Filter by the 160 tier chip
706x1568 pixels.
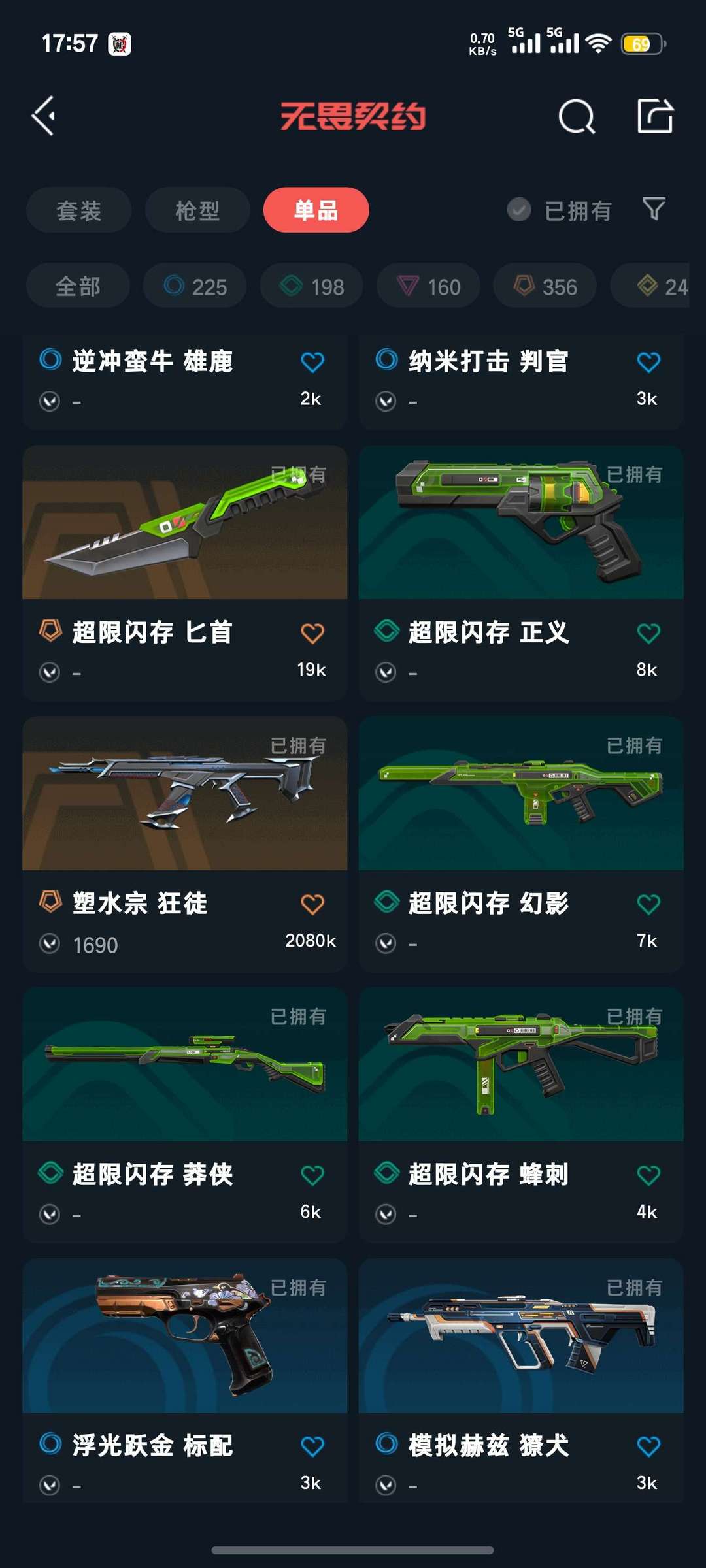(x=428, y=286)
